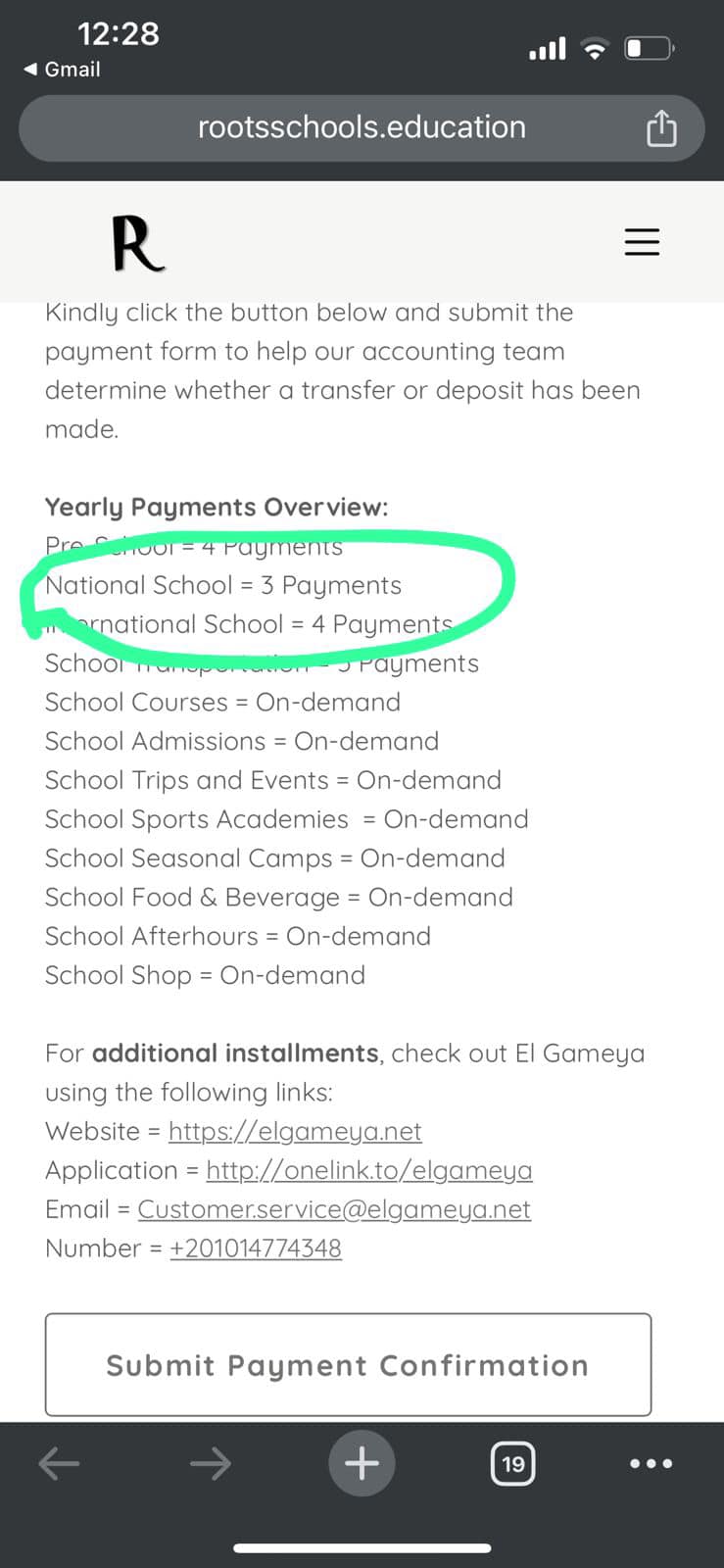724x1568 pixels.
Task: Tap the Roots R logo
Action: (137, 243)
